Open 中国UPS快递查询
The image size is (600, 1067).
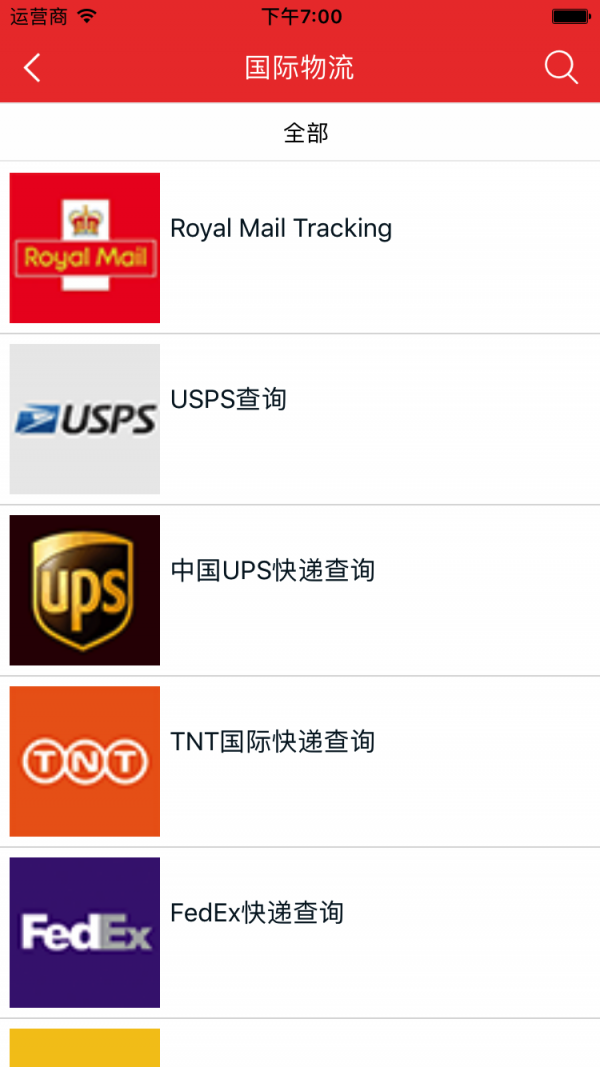(300, 591)
